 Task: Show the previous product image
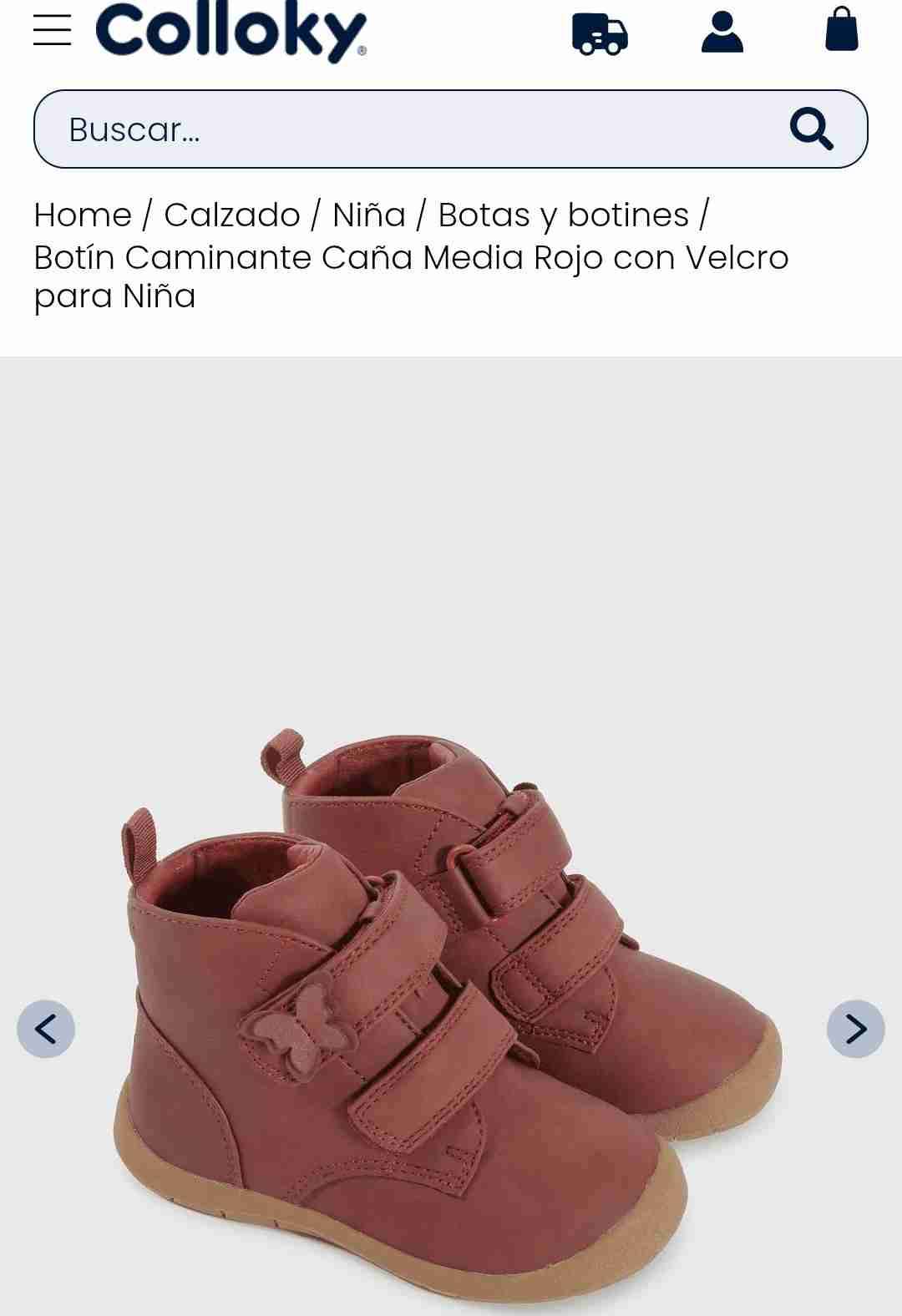[x=46, y=1029]
